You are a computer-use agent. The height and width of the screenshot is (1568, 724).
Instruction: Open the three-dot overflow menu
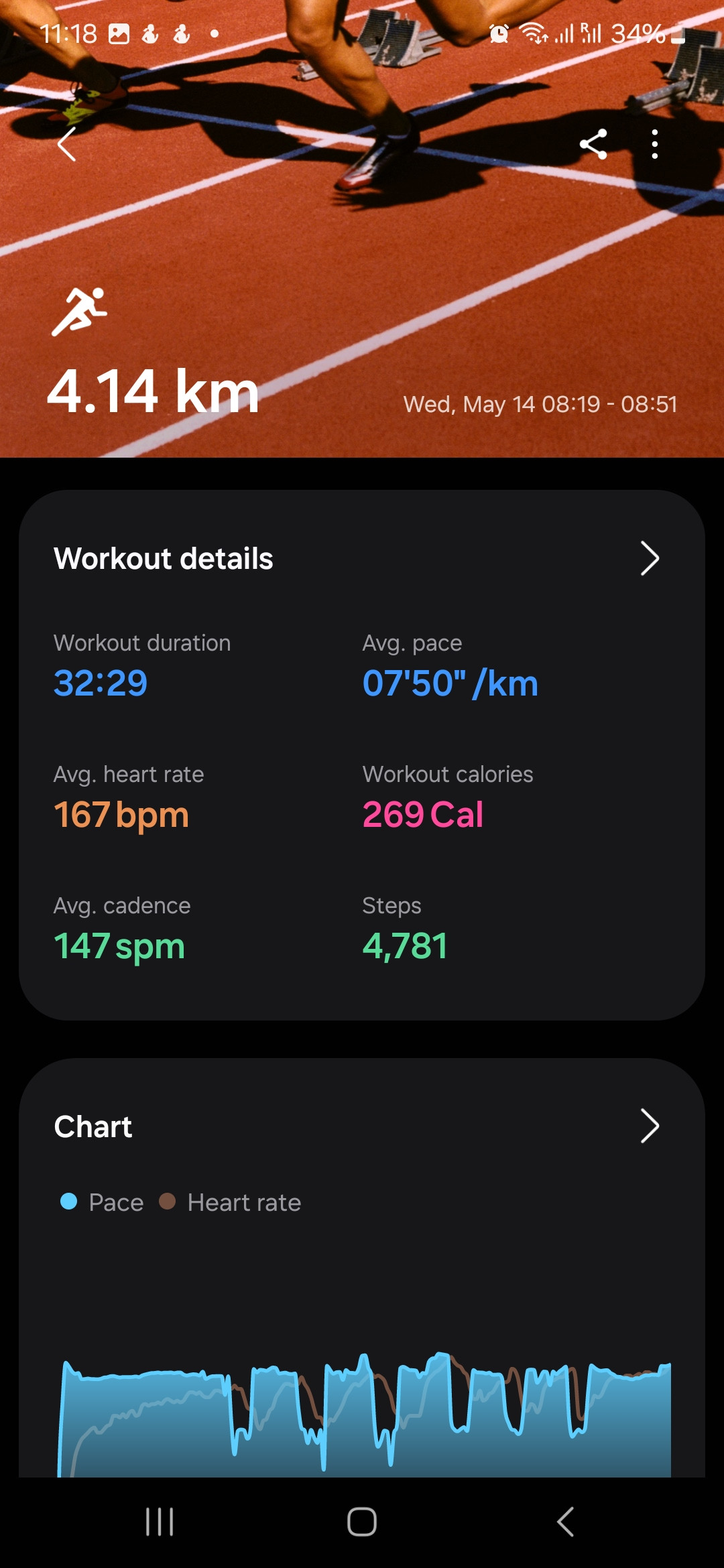[x=655, y=144]
